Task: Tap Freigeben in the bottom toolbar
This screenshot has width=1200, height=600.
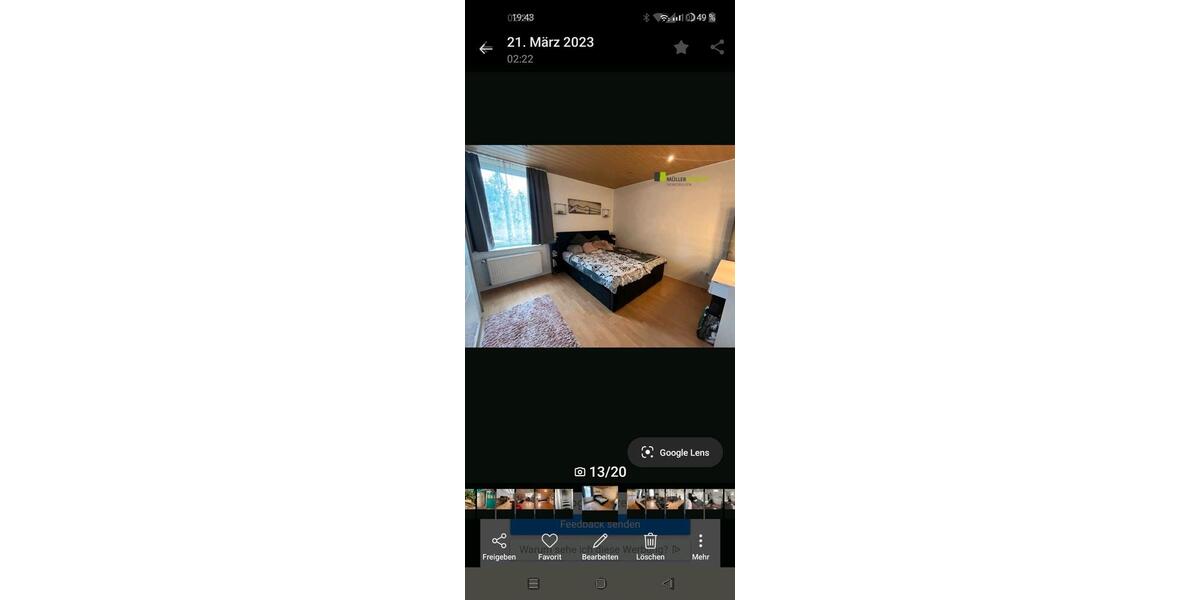Action: point(499,546)
